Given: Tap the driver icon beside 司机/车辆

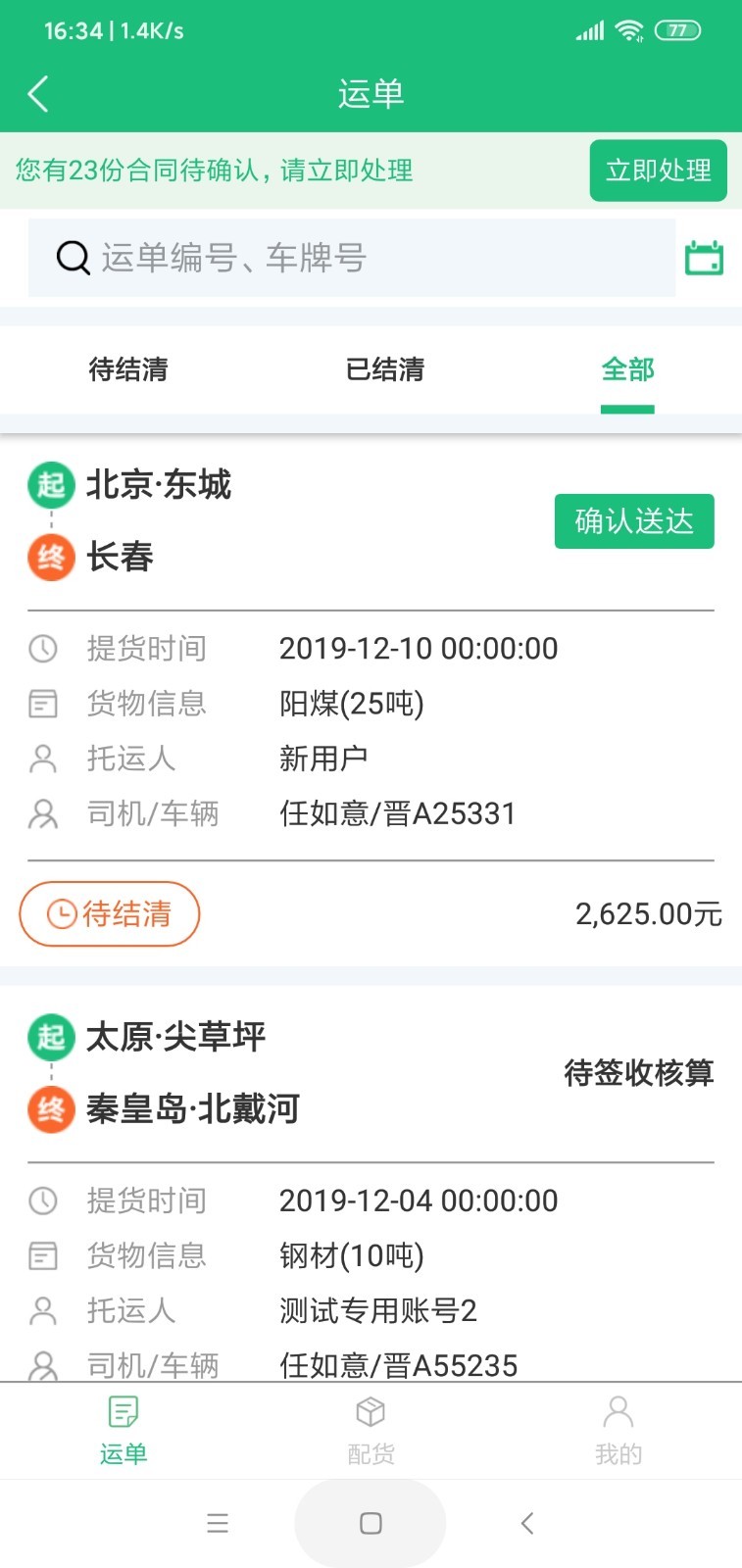Looking at the screenshot, I should [x=42, y=813].
